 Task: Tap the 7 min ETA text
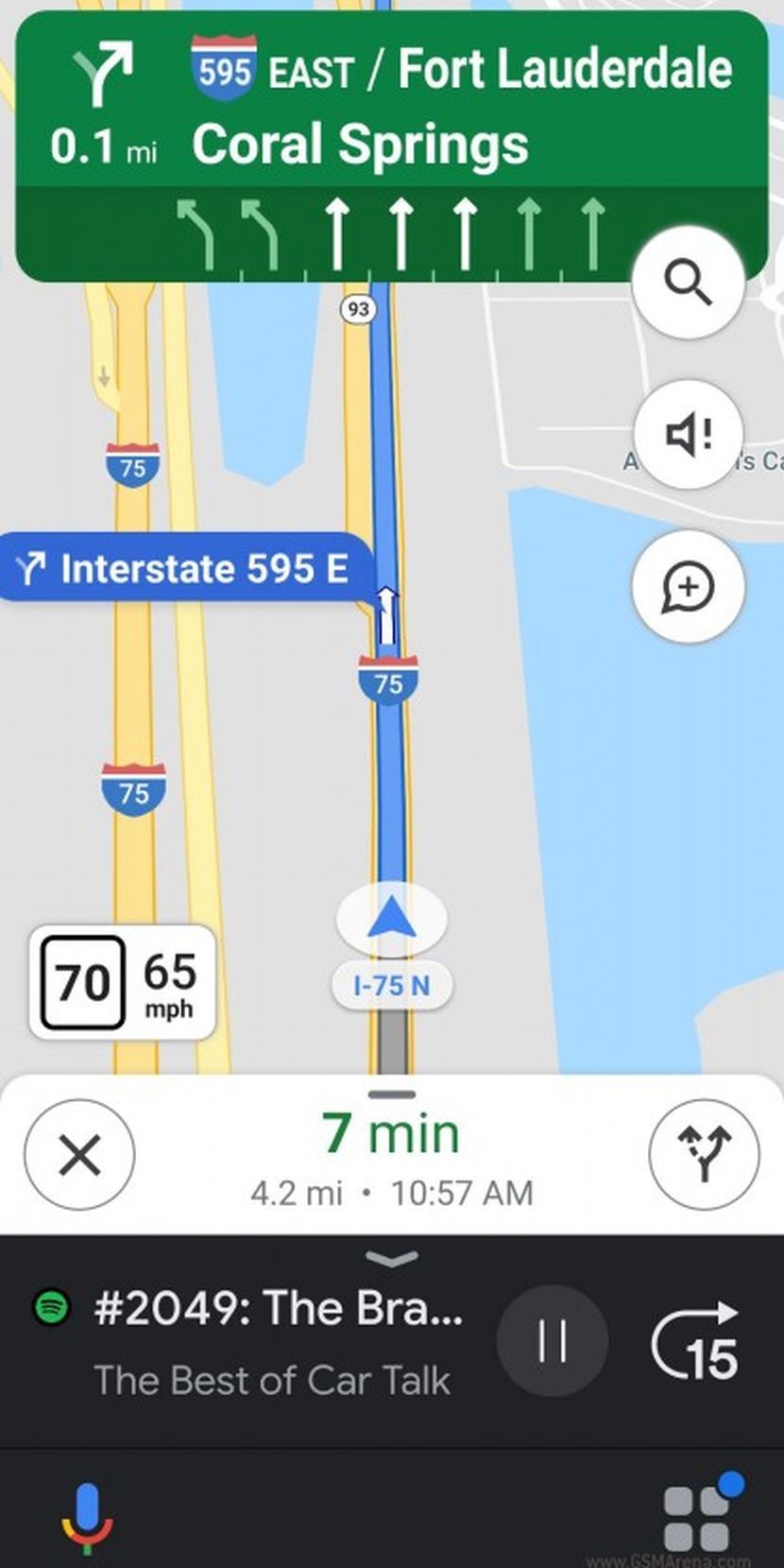(x=391, y=1132)
